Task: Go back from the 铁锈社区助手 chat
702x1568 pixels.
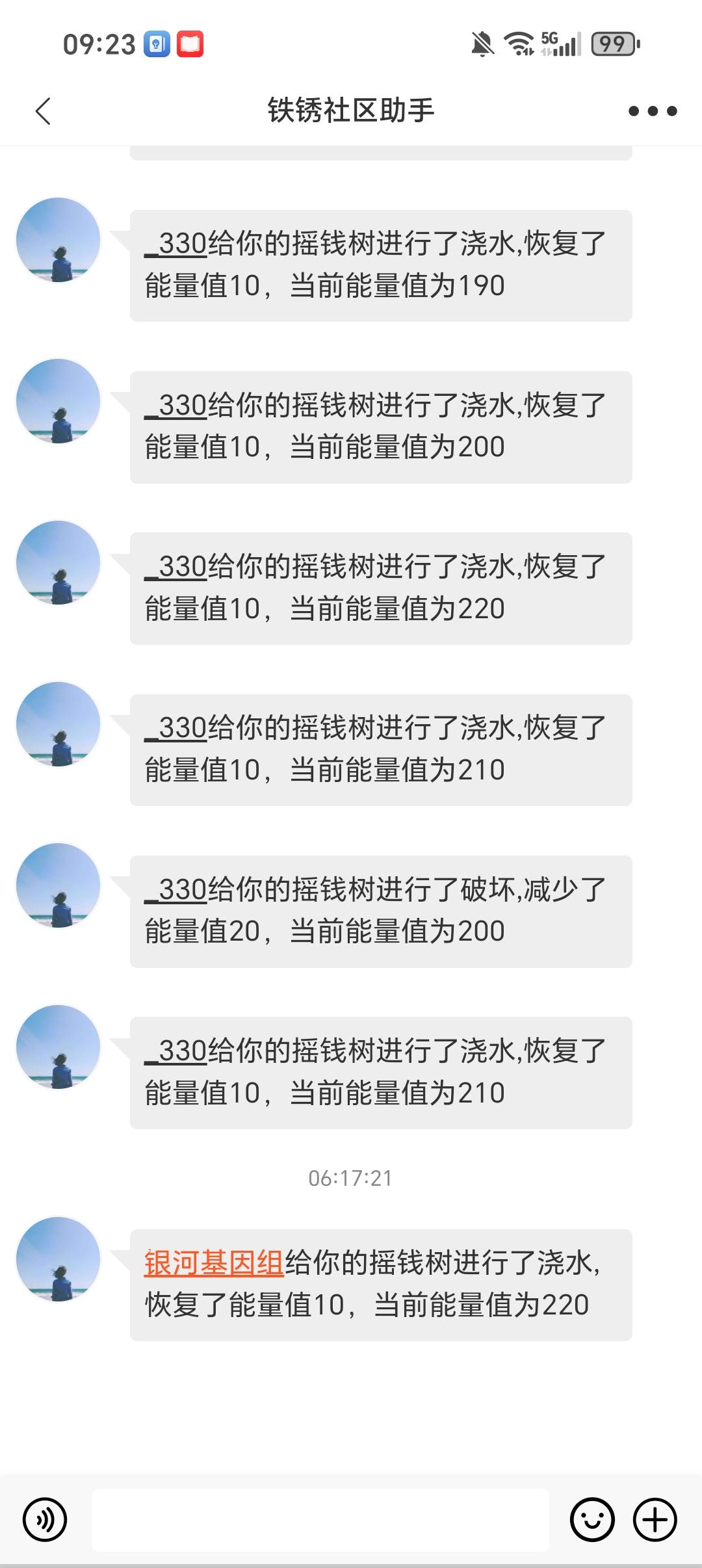Action: coord(43,111)
